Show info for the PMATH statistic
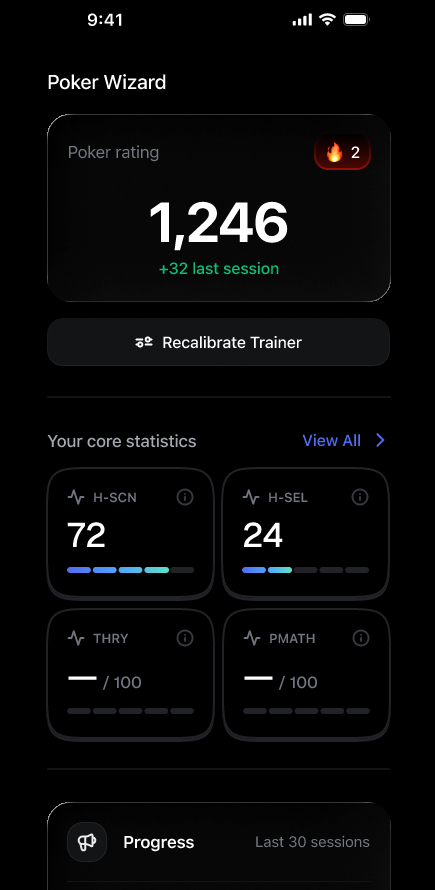The height and width of the screenshot is (890, 435). click(x=361, y=638)
